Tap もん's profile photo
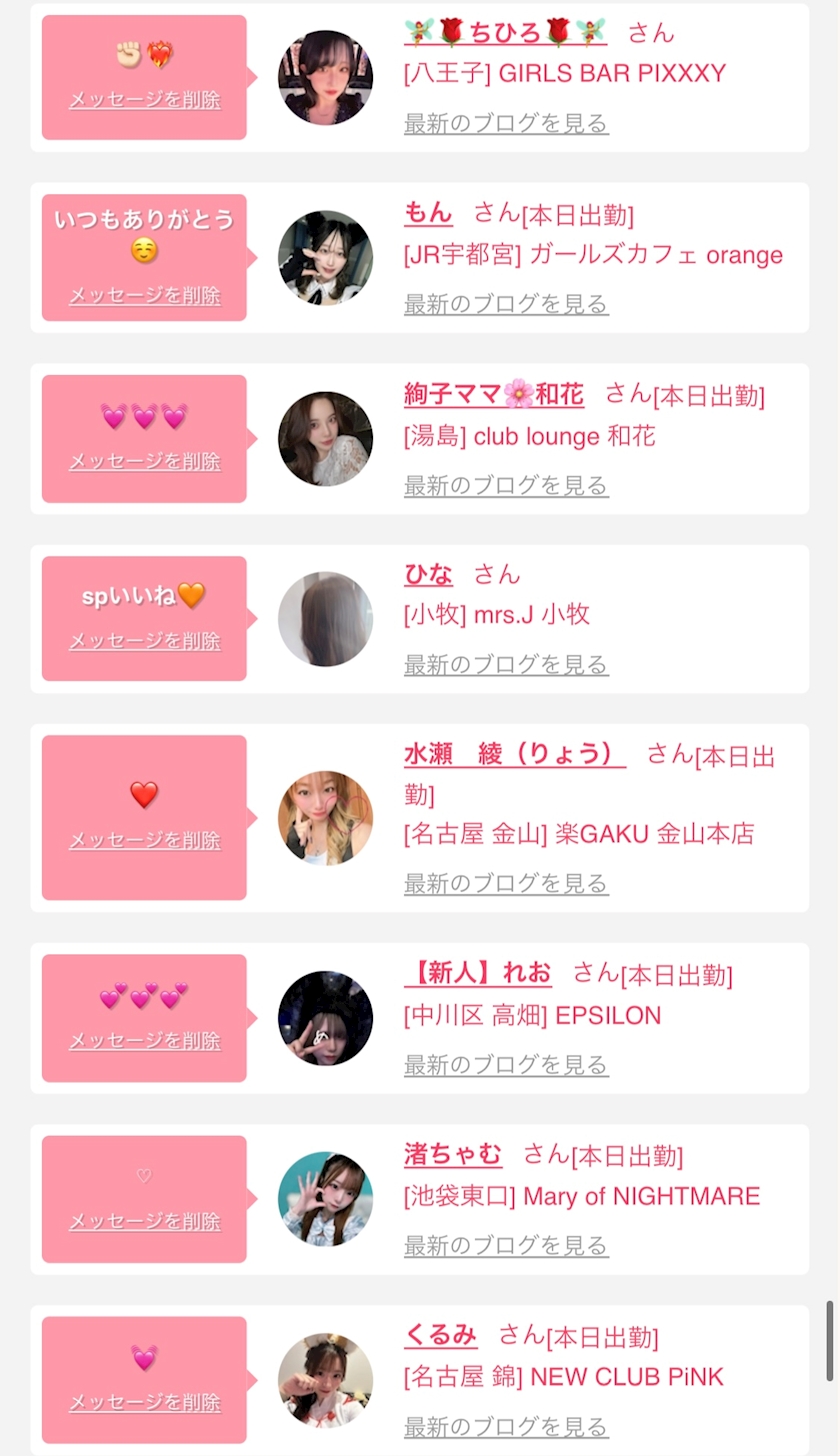 (325, 258)
